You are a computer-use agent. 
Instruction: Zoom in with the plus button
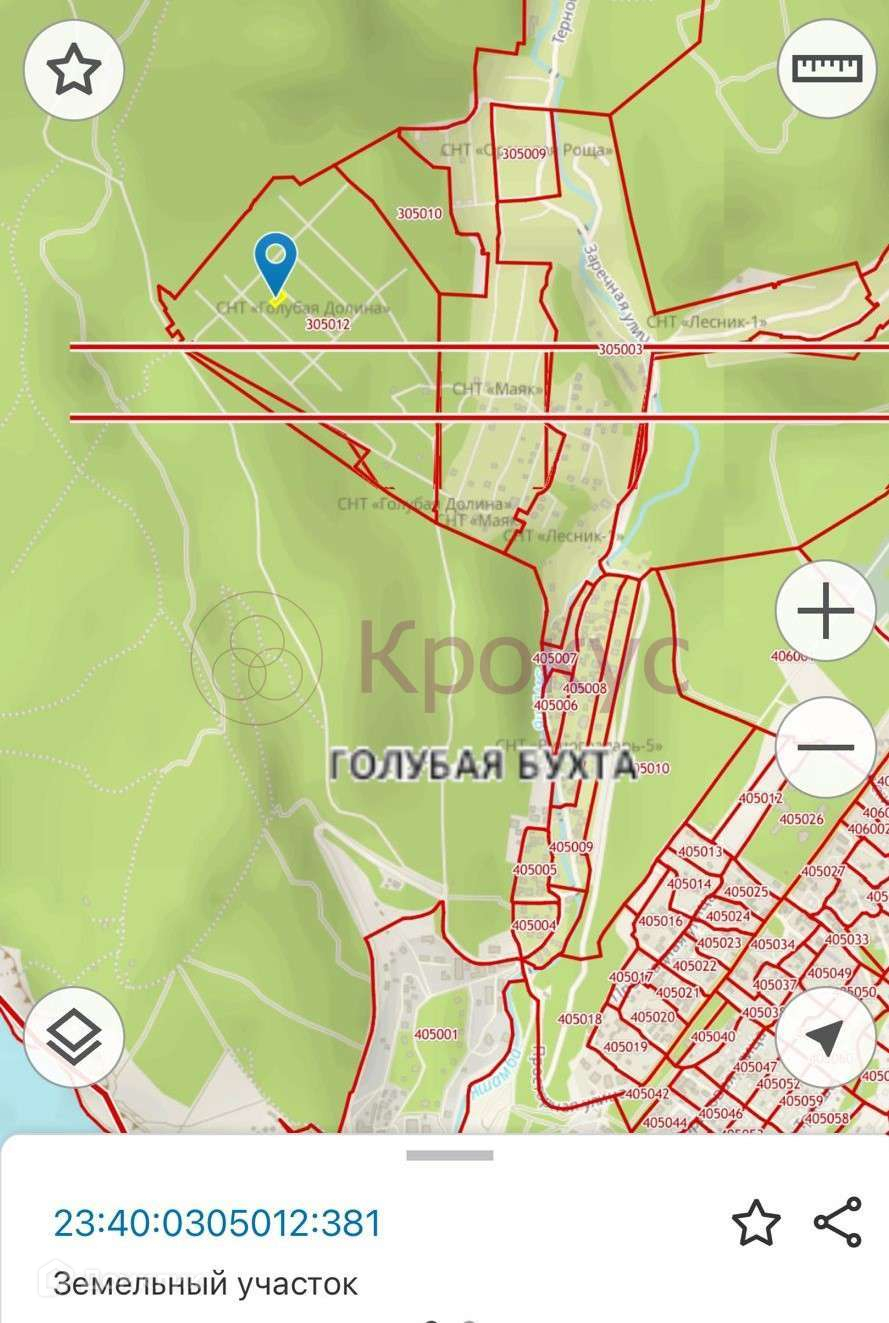[x=826, y=611]
